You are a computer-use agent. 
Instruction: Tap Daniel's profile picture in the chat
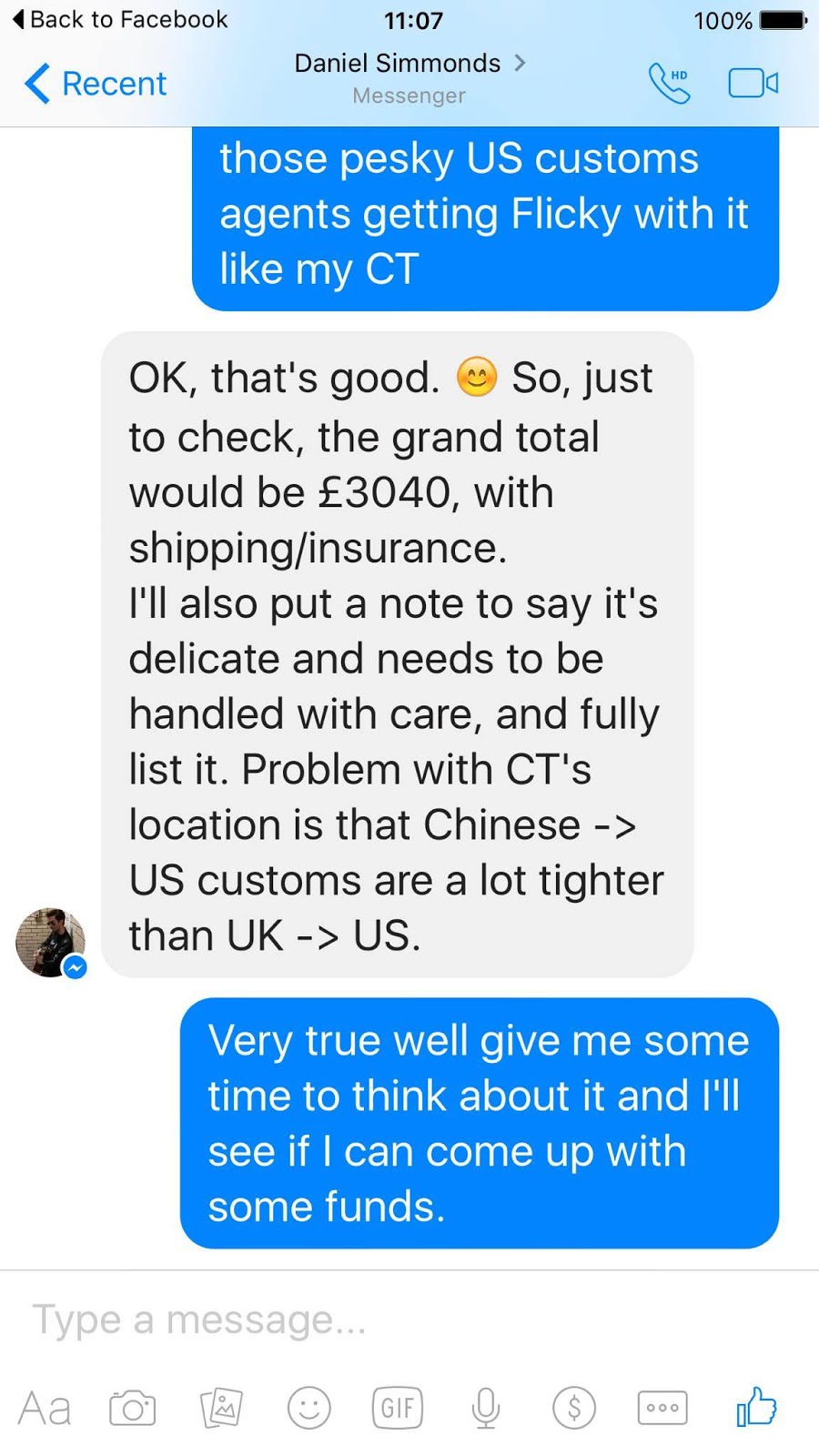pyautogui.click(x=51, y=943)
